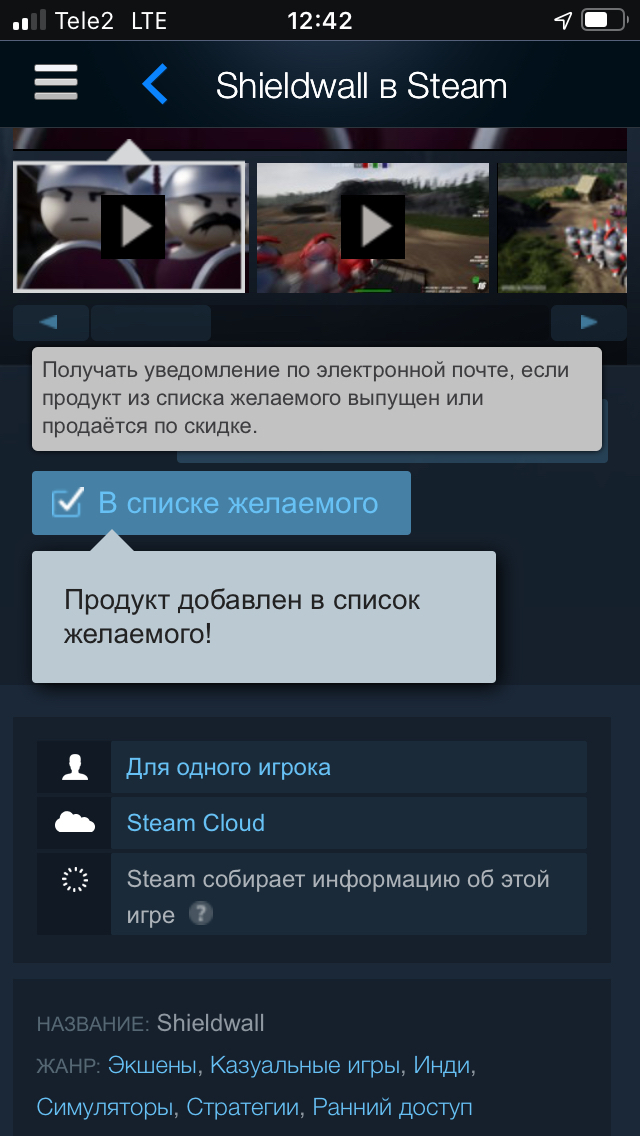Tap the right arrow of the media carousel
The image size is (640, 1136).
[588, 323]
